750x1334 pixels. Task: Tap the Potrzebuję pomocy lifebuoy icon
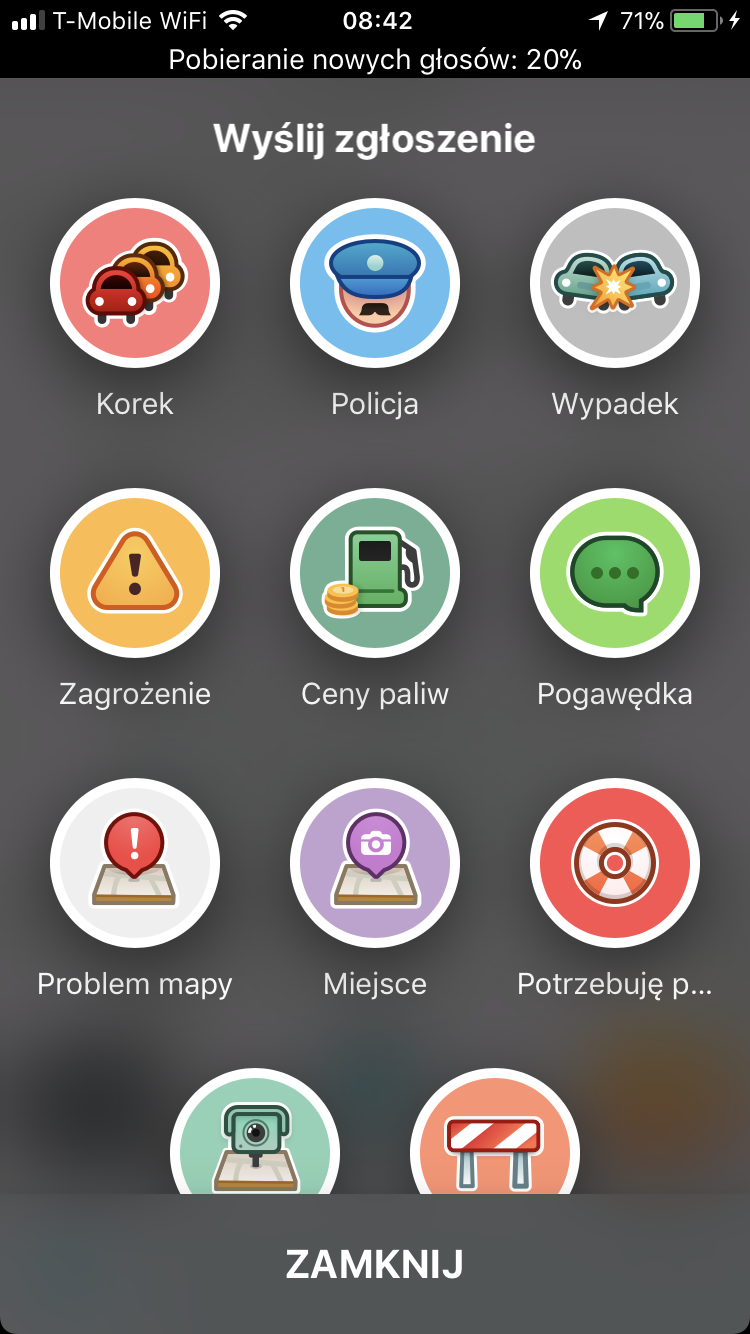click(x=615, y=863)
